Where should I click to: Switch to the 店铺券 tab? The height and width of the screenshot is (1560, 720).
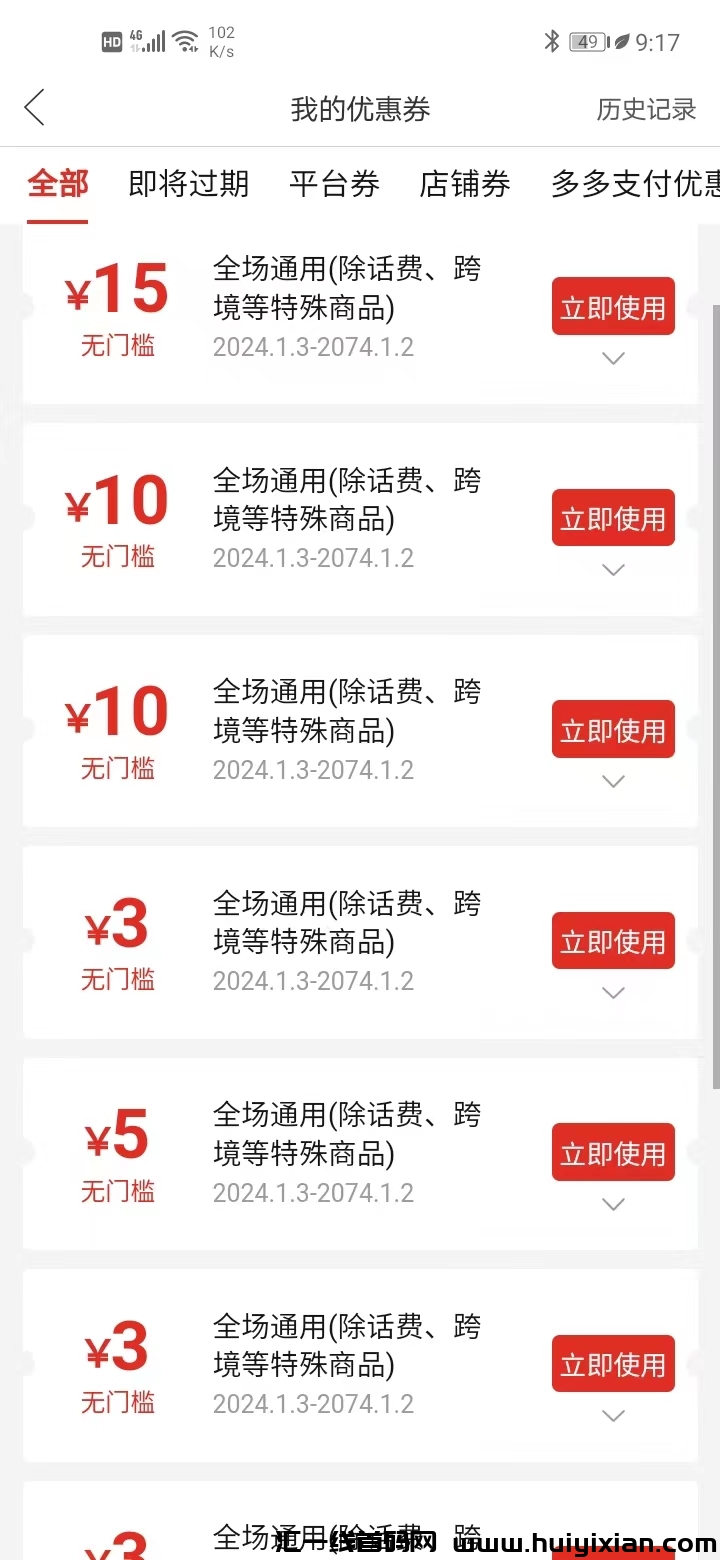(x=465, y=184)
